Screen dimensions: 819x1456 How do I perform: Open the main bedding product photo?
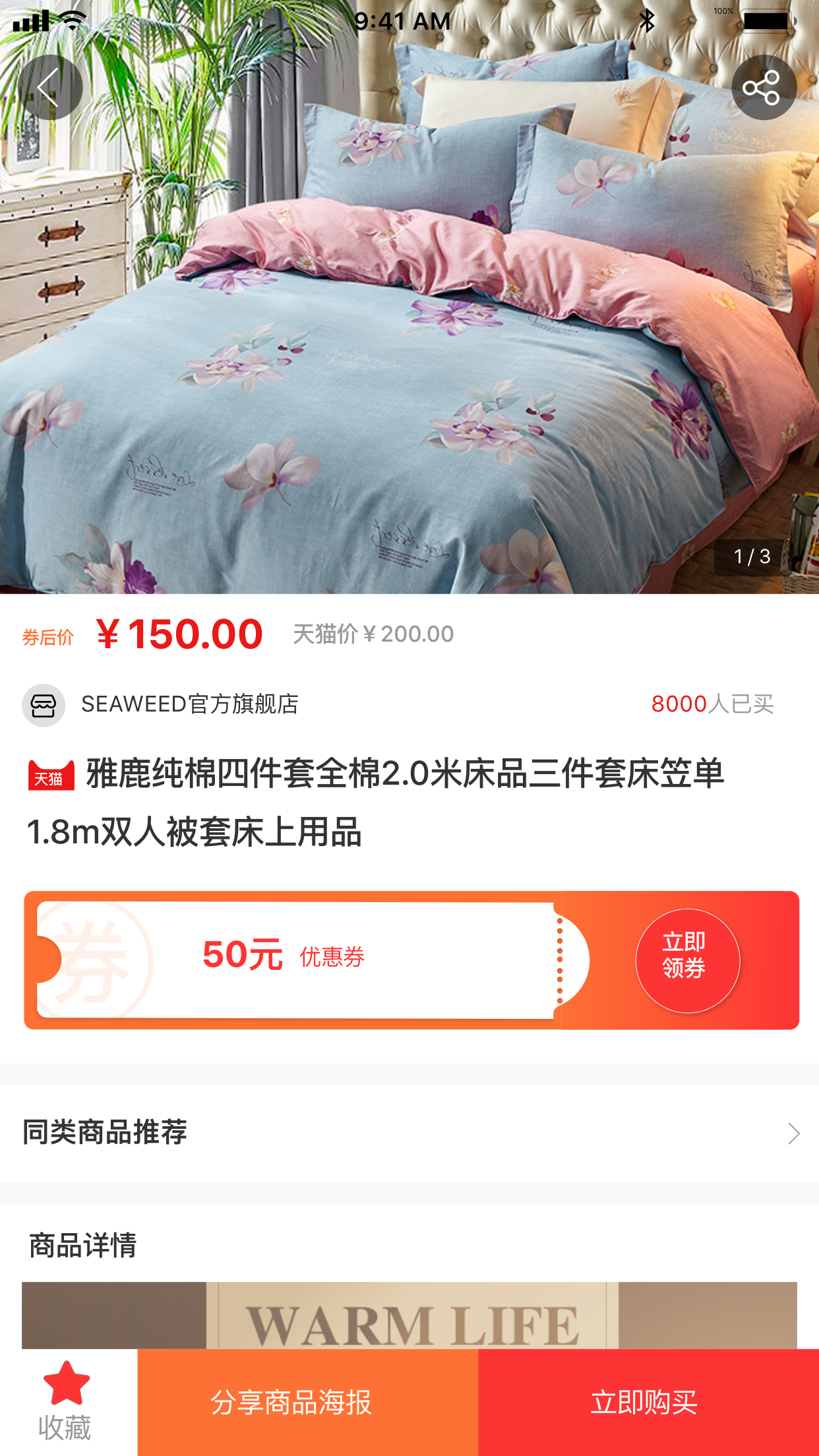[x=409, y=297]
